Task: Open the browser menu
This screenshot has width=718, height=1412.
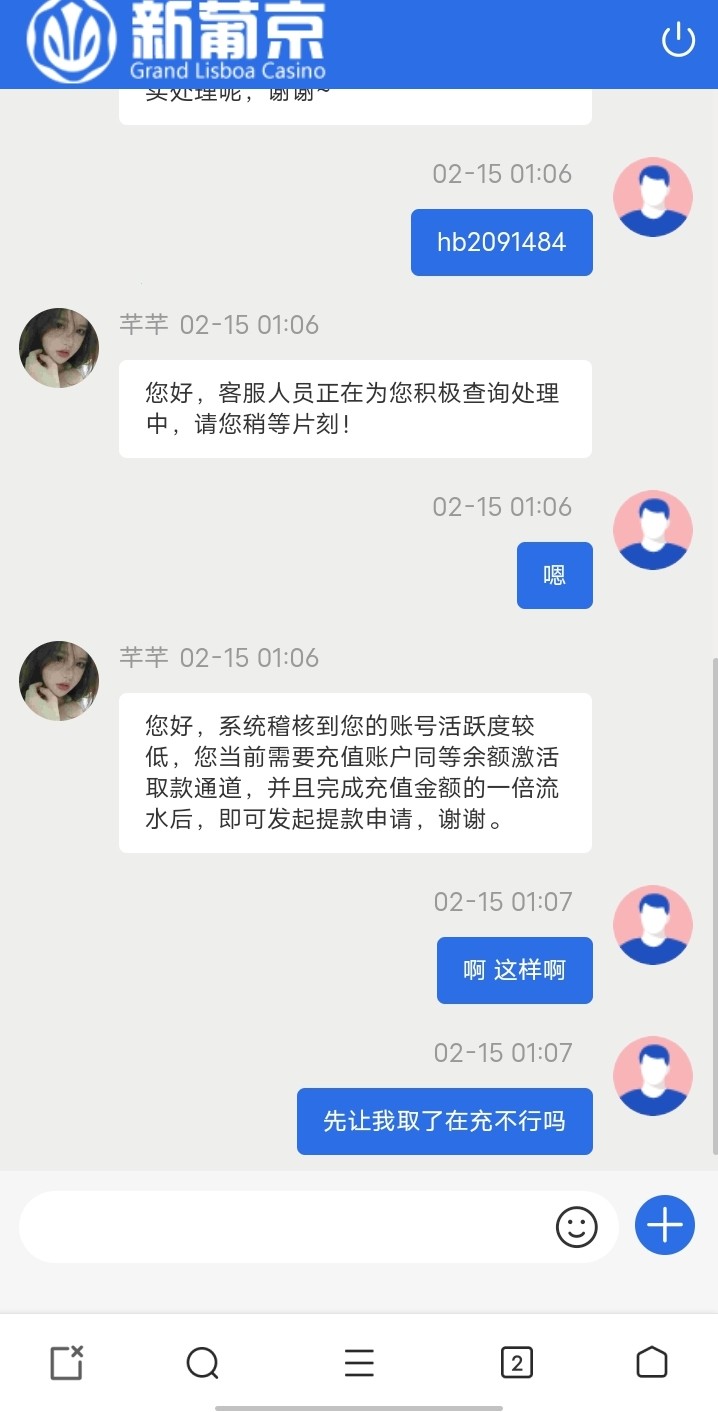Action: click(x=359, y=1362)
